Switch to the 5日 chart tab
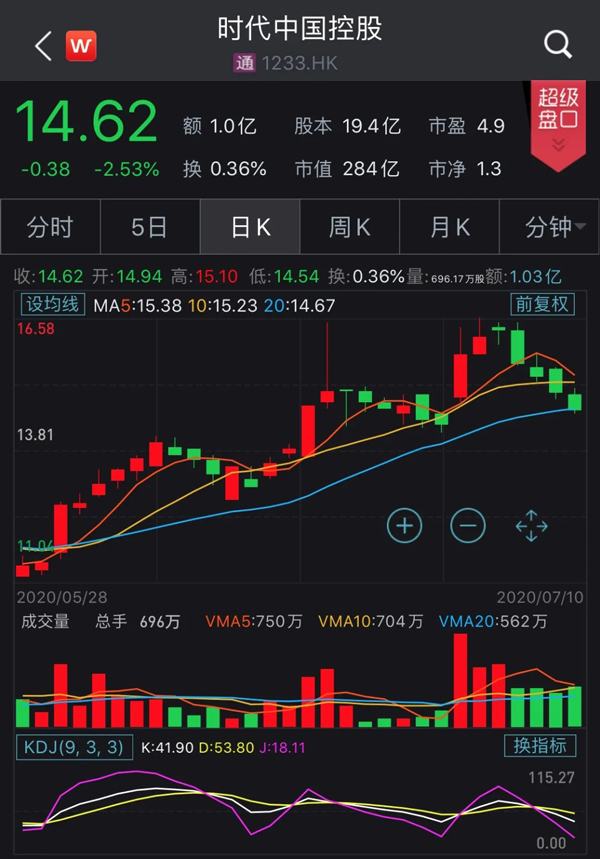The image size is (600, 859). click(x=150, y=227)
